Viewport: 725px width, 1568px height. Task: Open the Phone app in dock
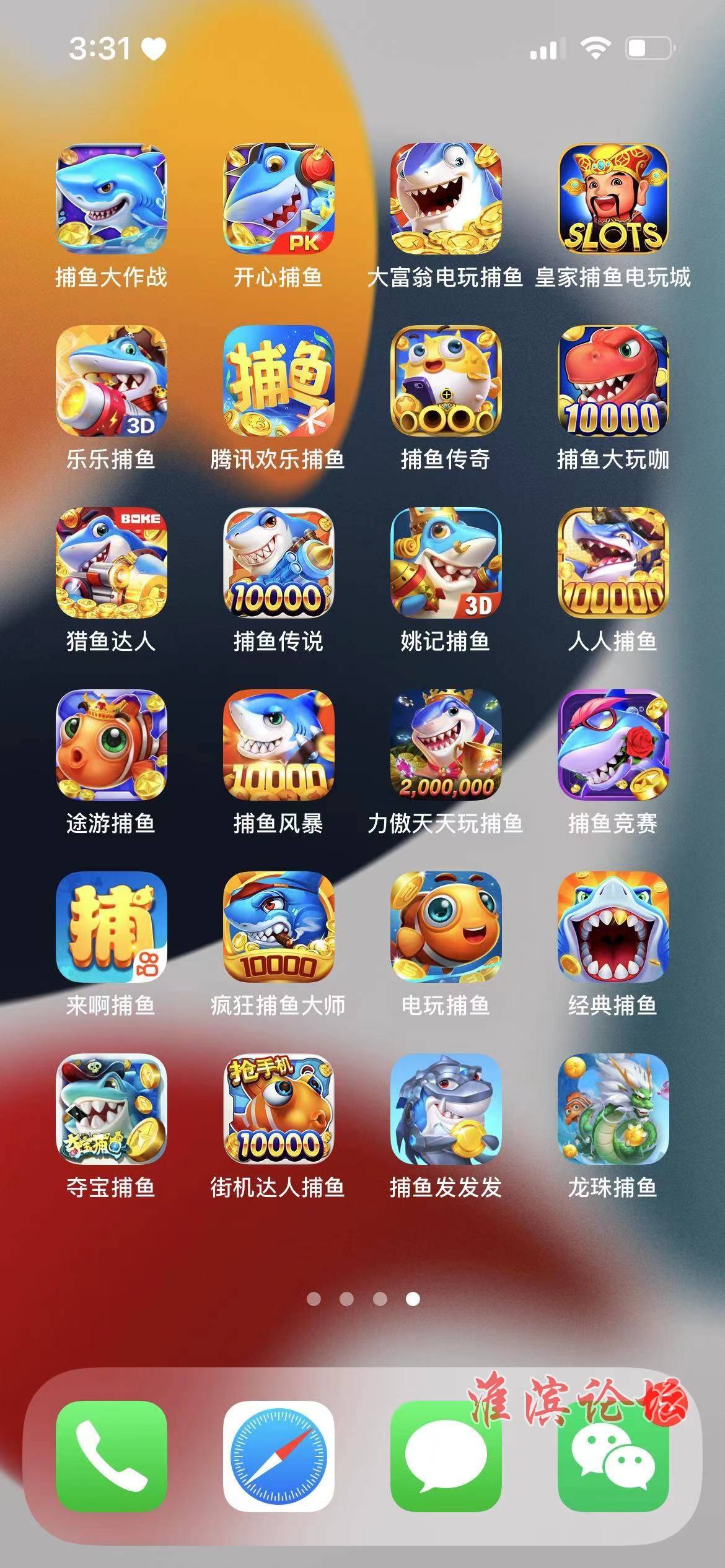pyautogui.click(x=112, y=1456)
